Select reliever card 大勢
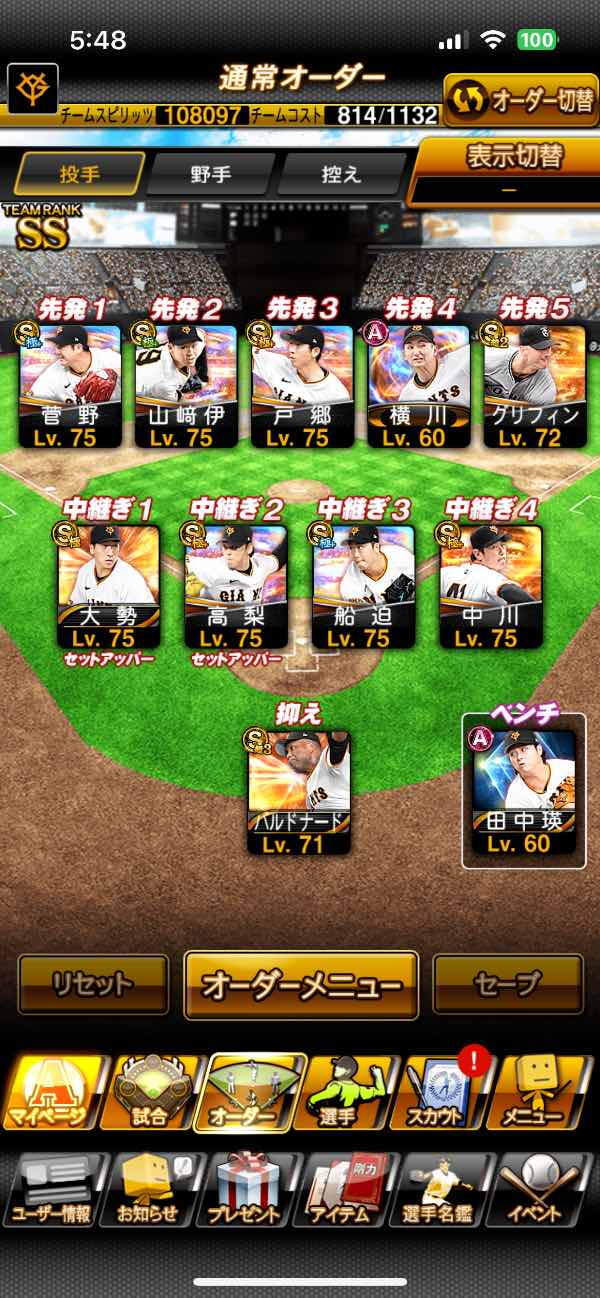Image resolution: width=600 pixels, height=1298 pixels. click(x=108, y=585)
